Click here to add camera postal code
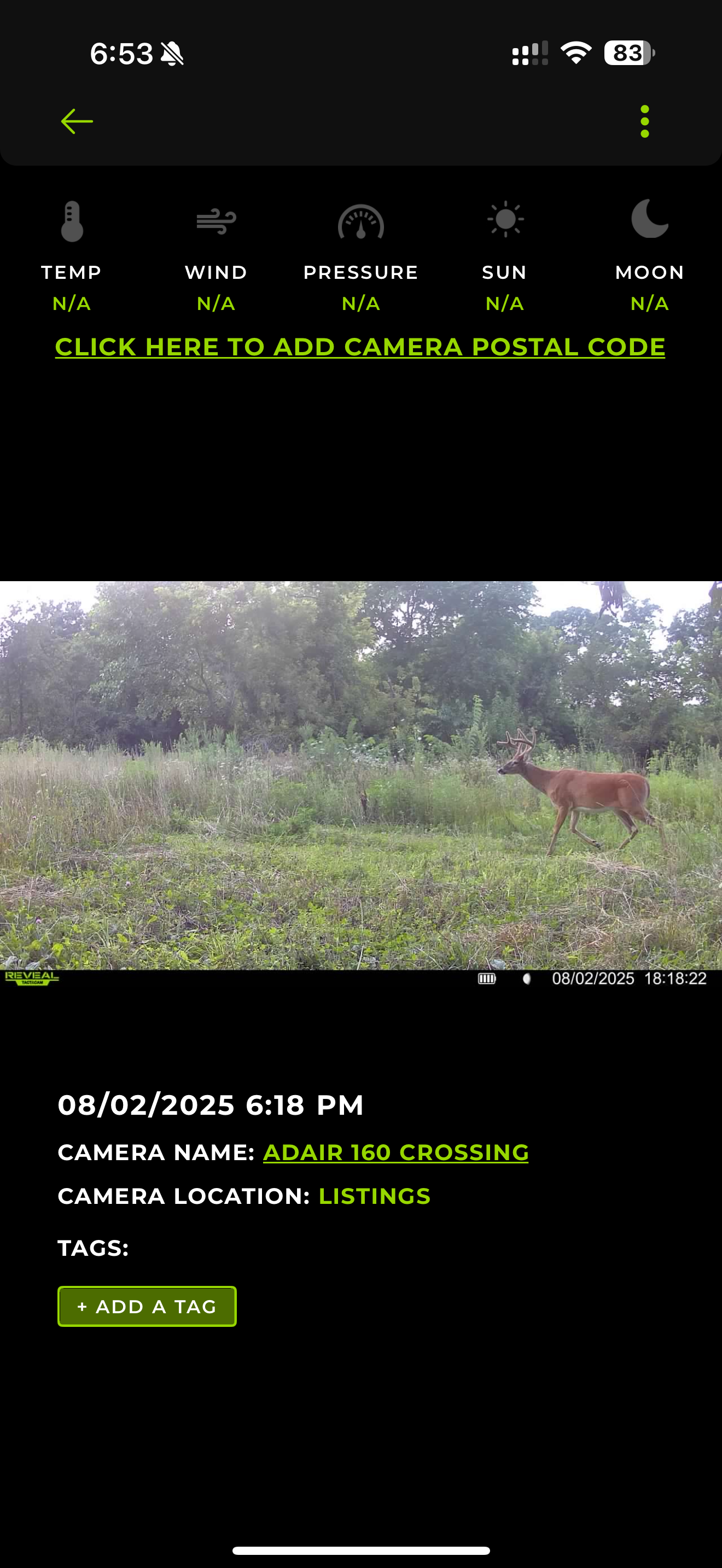This screenshot has width=722, height=1568. point(360,347)
